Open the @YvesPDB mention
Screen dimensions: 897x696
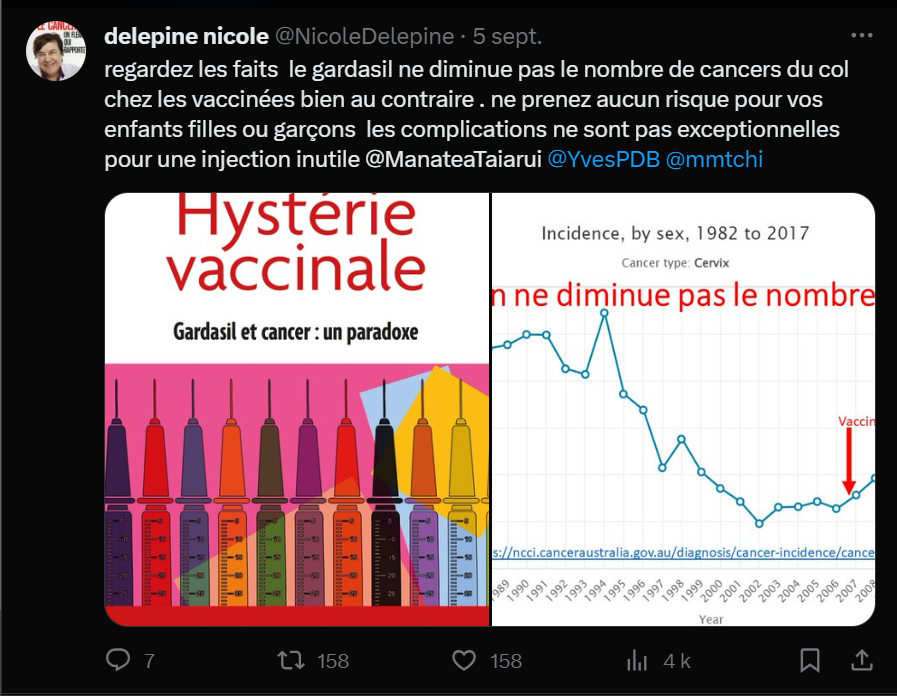point(599,159)
